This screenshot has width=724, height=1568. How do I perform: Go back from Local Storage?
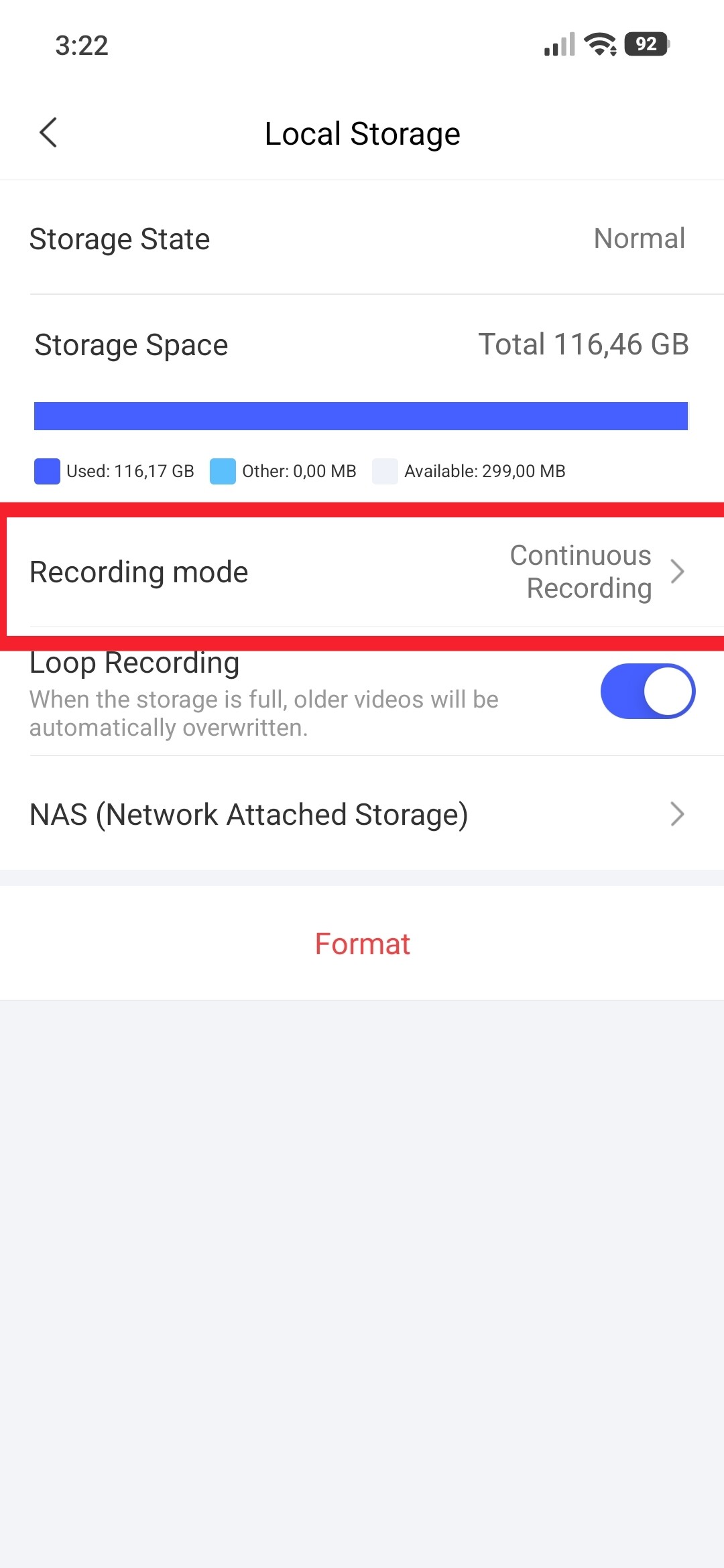tap(48, 133)
